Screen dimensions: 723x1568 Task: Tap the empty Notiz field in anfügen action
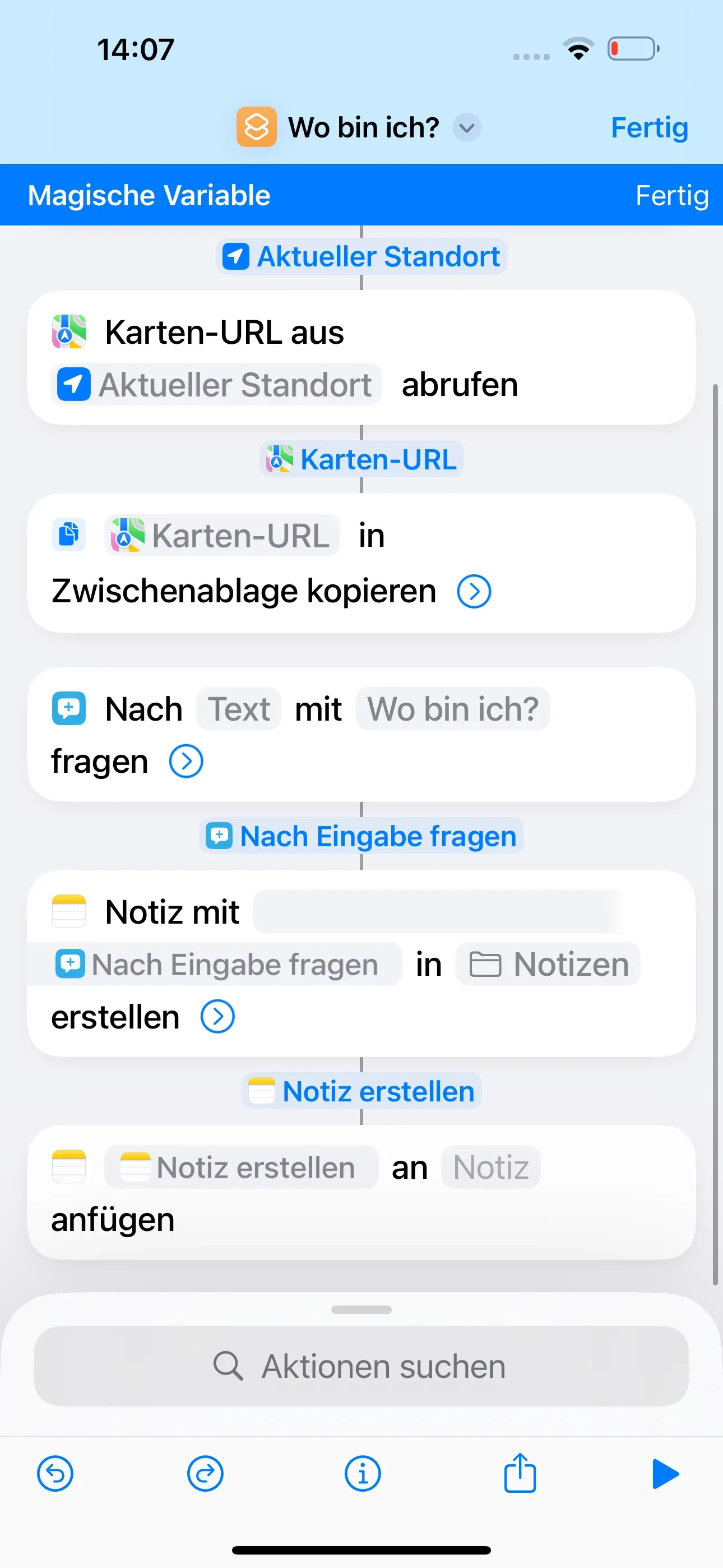click(x=490, y=1168)
